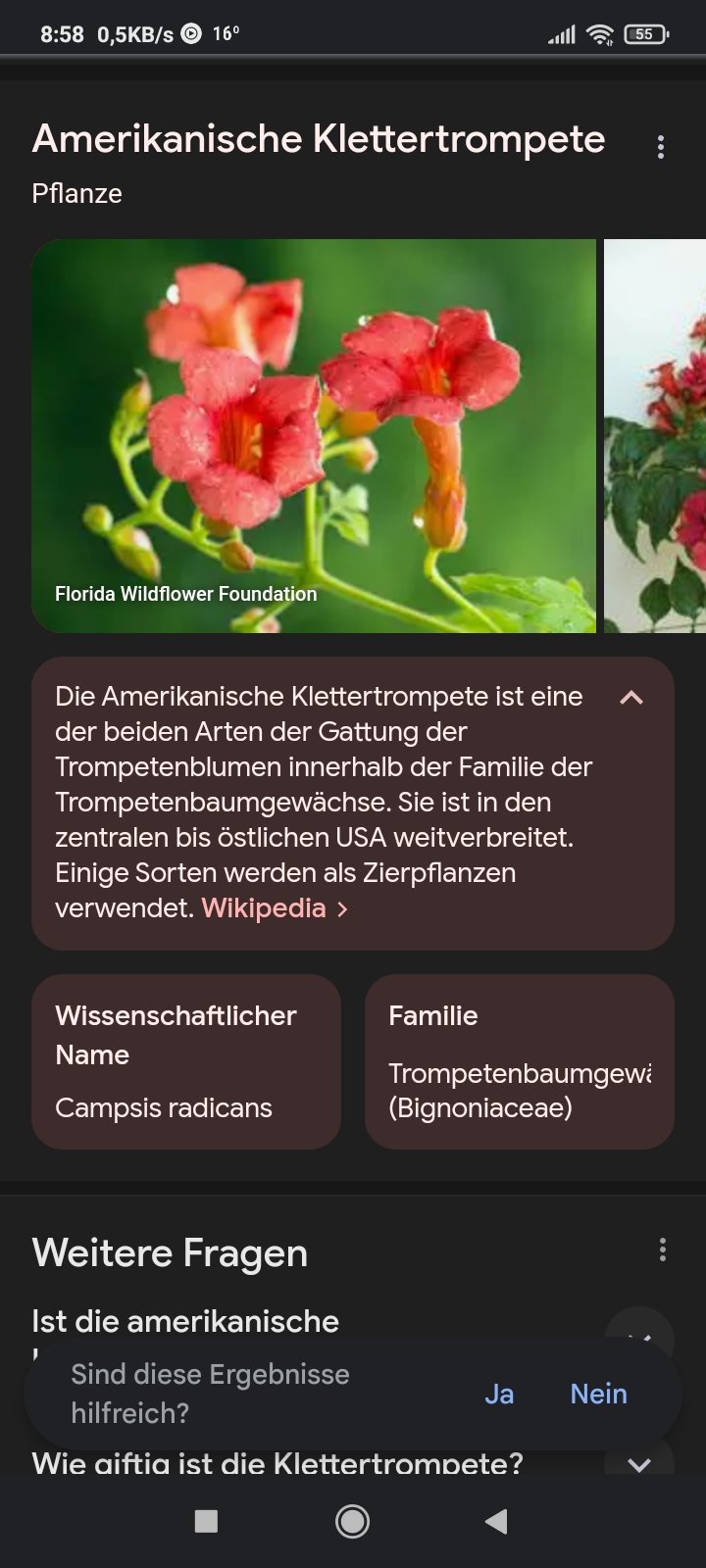Answer Nein to the feedback prompt
The image size is (706, 1568).
[x=598, y=1394]
